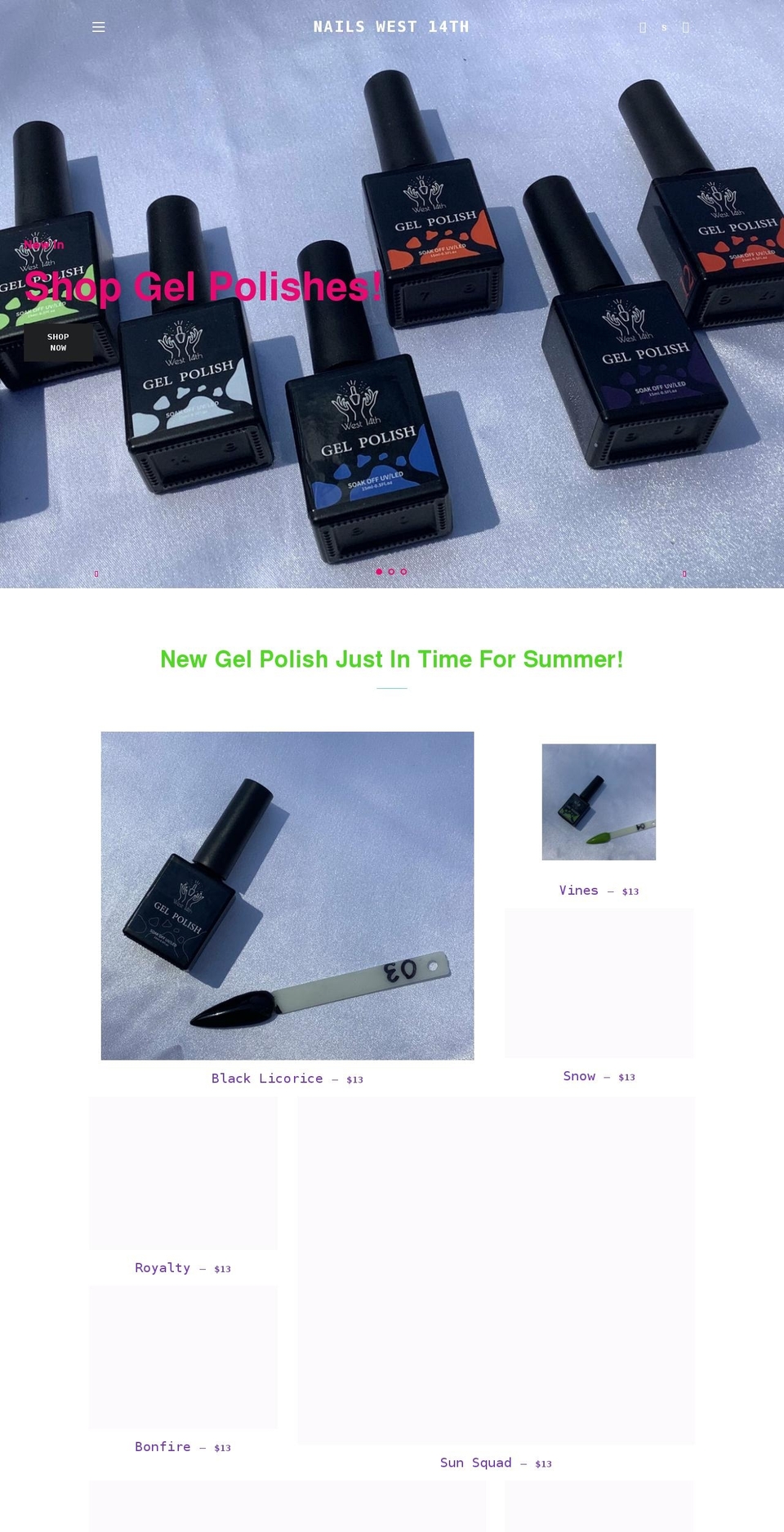Open the hamburger navigation menu
The width and height of the screenshot is (784, 1532).
tap(98, 26)
